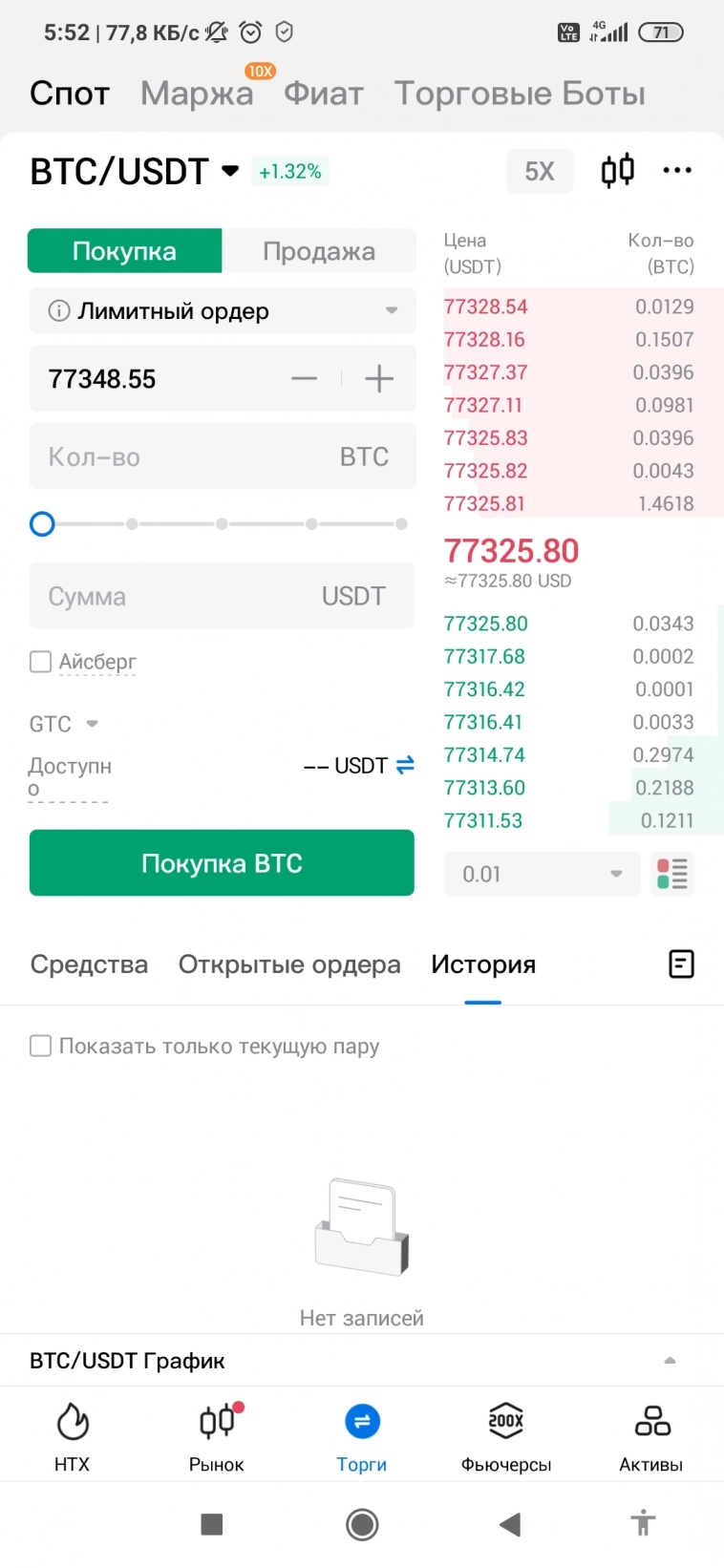Open the order book display style icon
The image size is (724, 1568).
671,873
